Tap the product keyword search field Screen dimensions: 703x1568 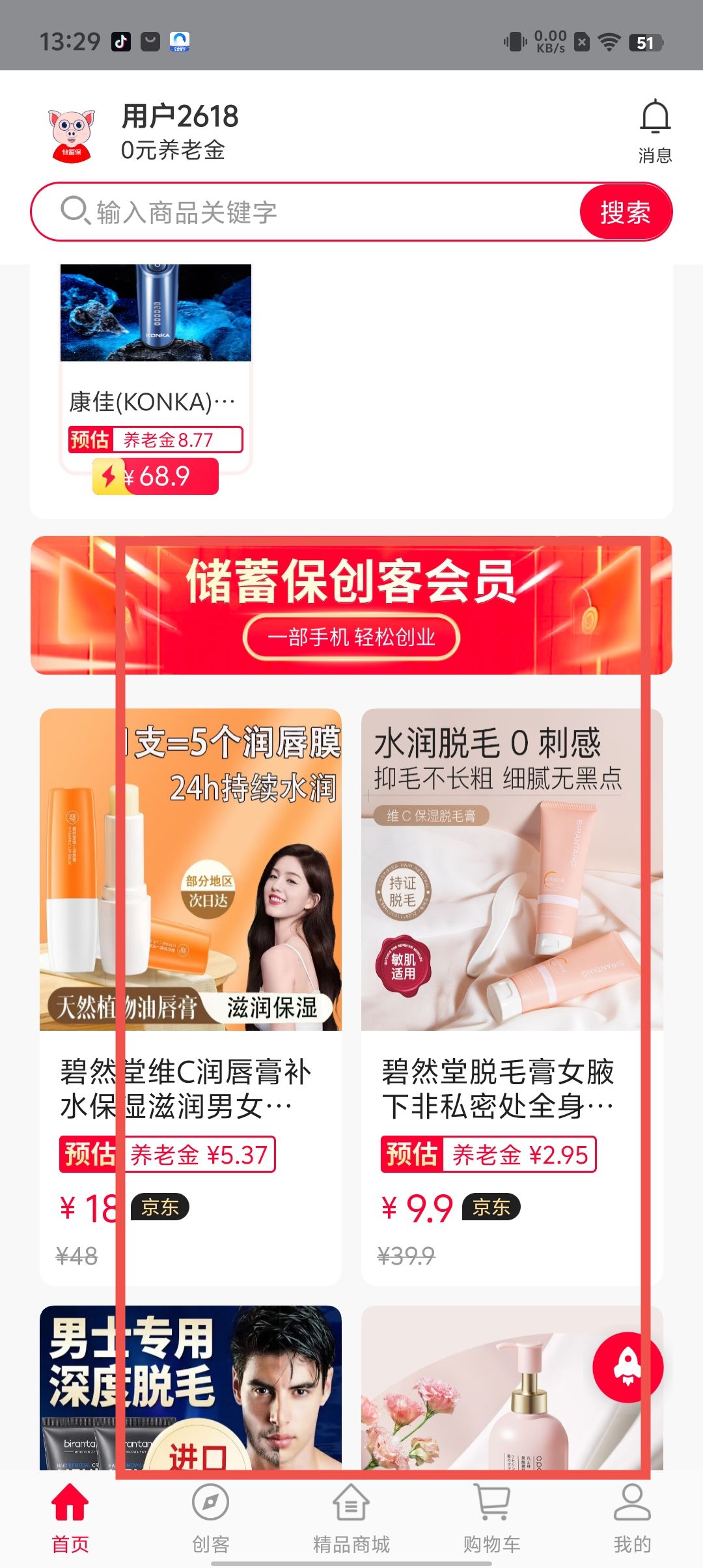pos(312,212)
